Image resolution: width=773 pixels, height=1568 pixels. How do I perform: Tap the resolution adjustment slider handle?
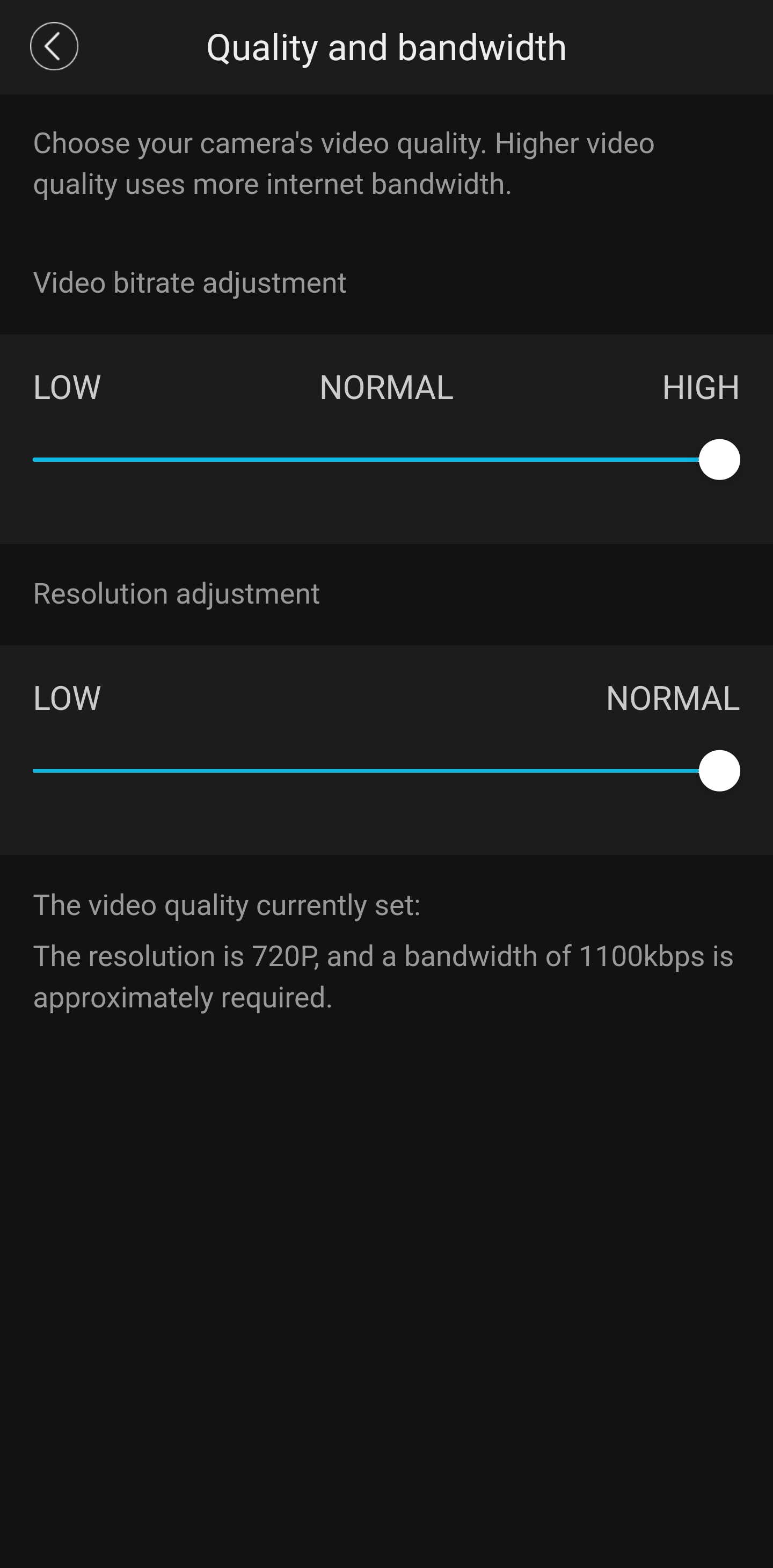click(719, 771)
